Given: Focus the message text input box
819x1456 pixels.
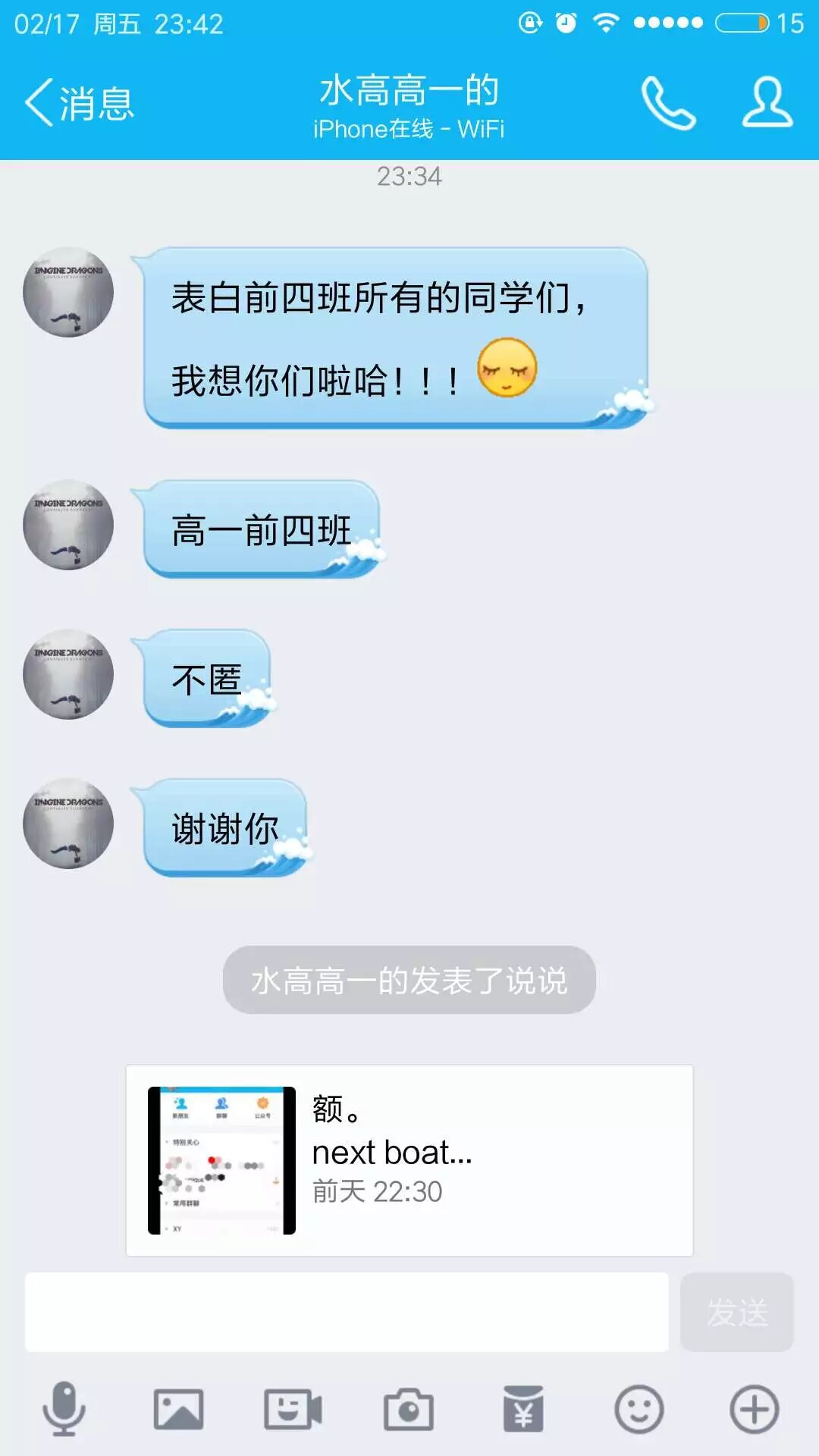Looking at the screenshot, I should (347, 1312).
